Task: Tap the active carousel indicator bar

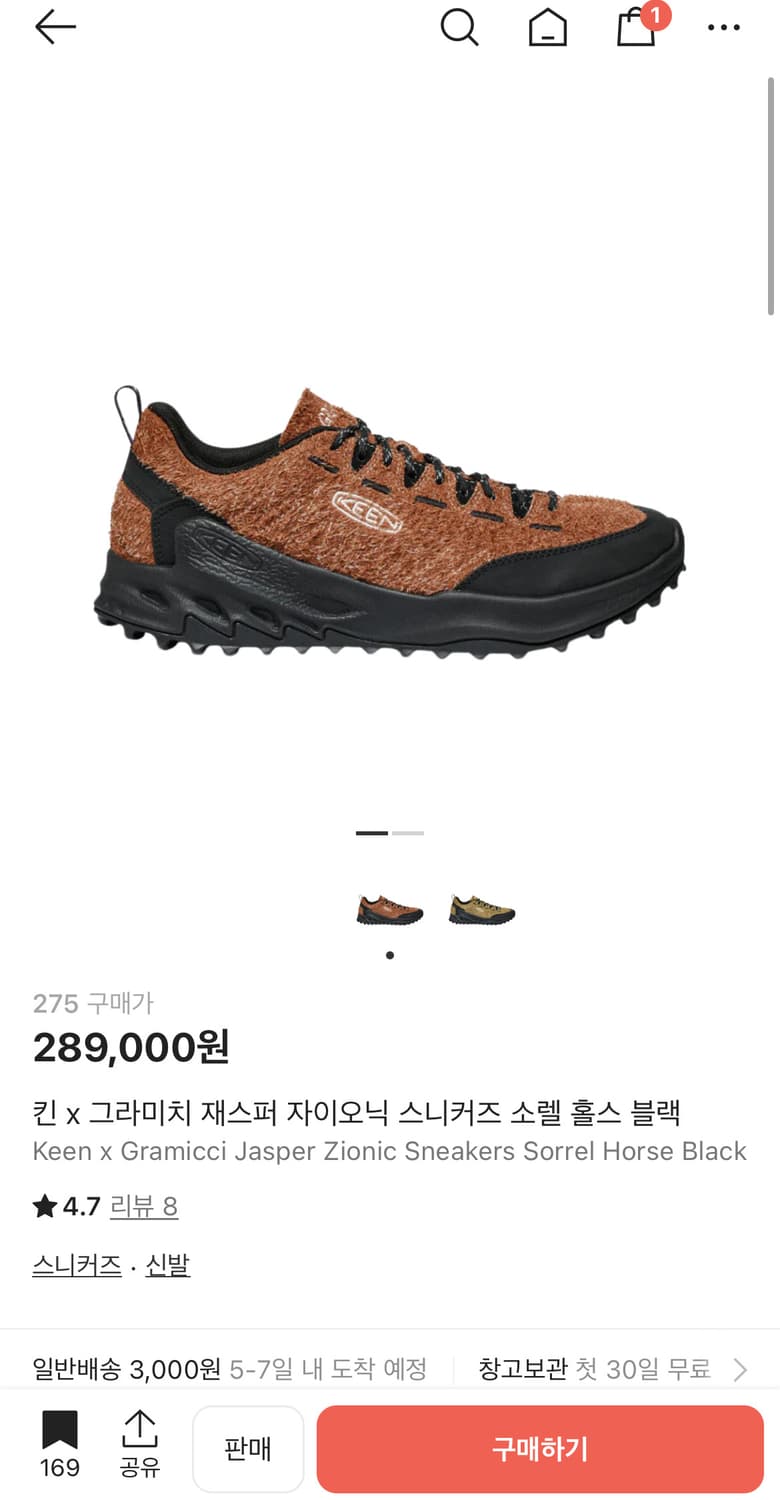Action: [373, 833]
